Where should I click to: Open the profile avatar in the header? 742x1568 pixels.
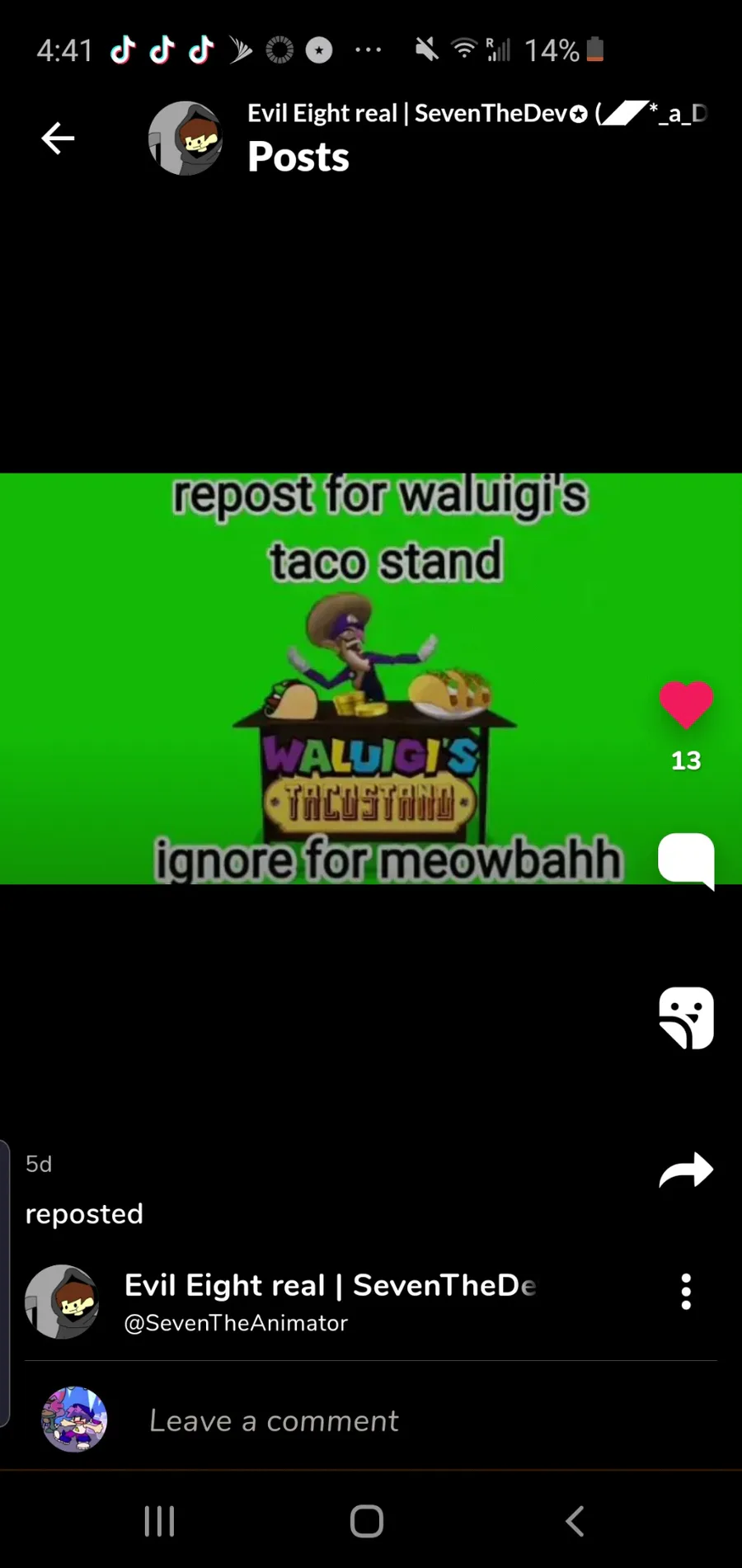185,139
